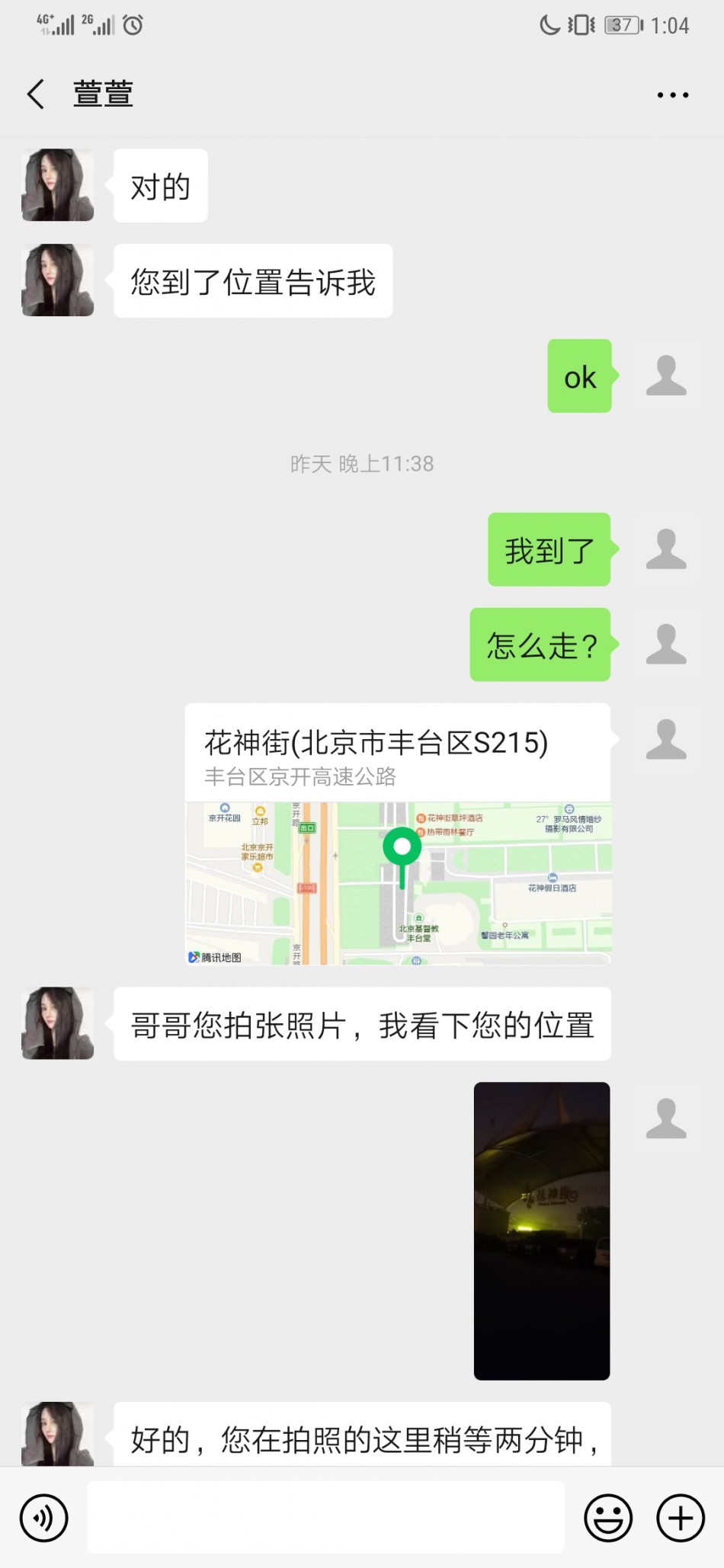Open chat options three-dot menu
The width and height of the screenshot is (724, 1568).
pyautogui.click(x=673, y=95)
